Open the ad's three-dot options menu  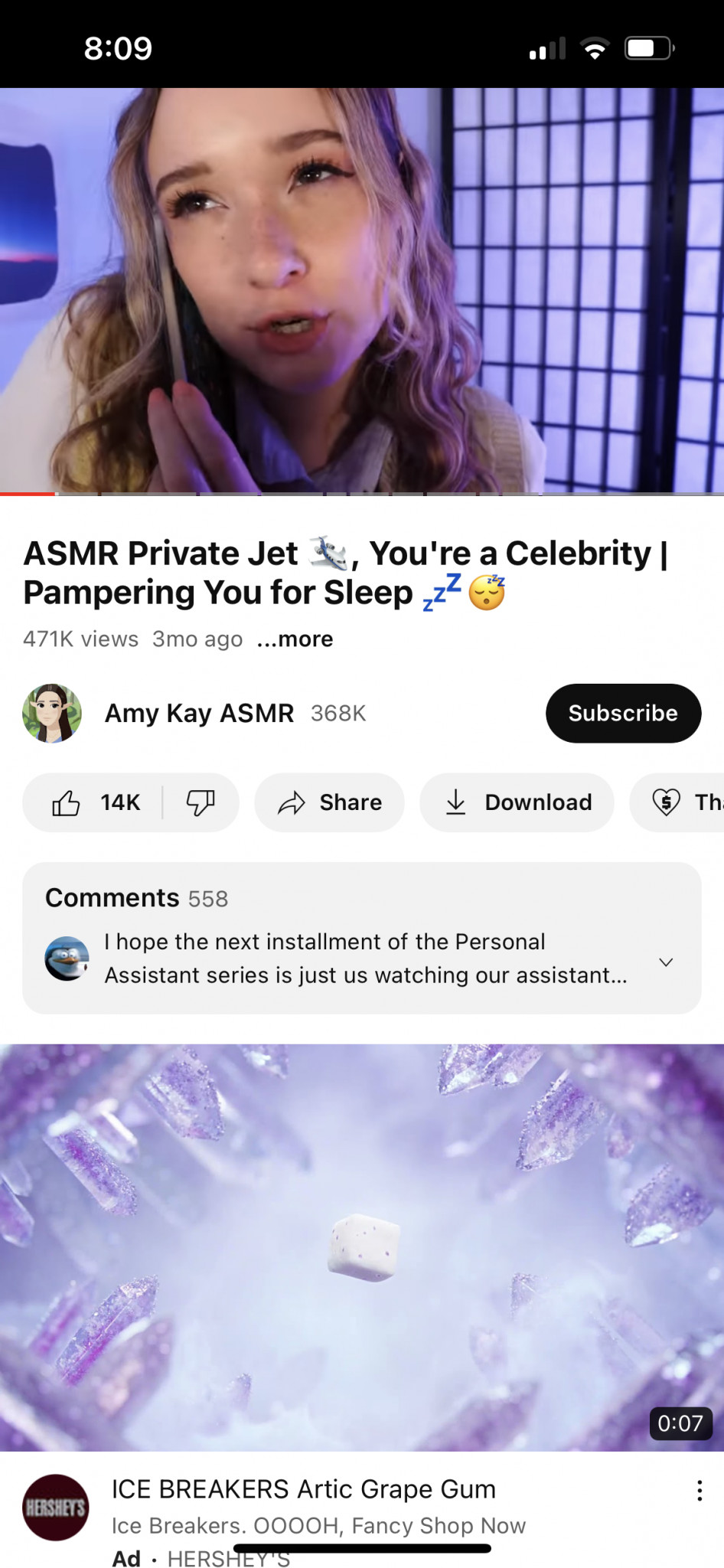699,1491
